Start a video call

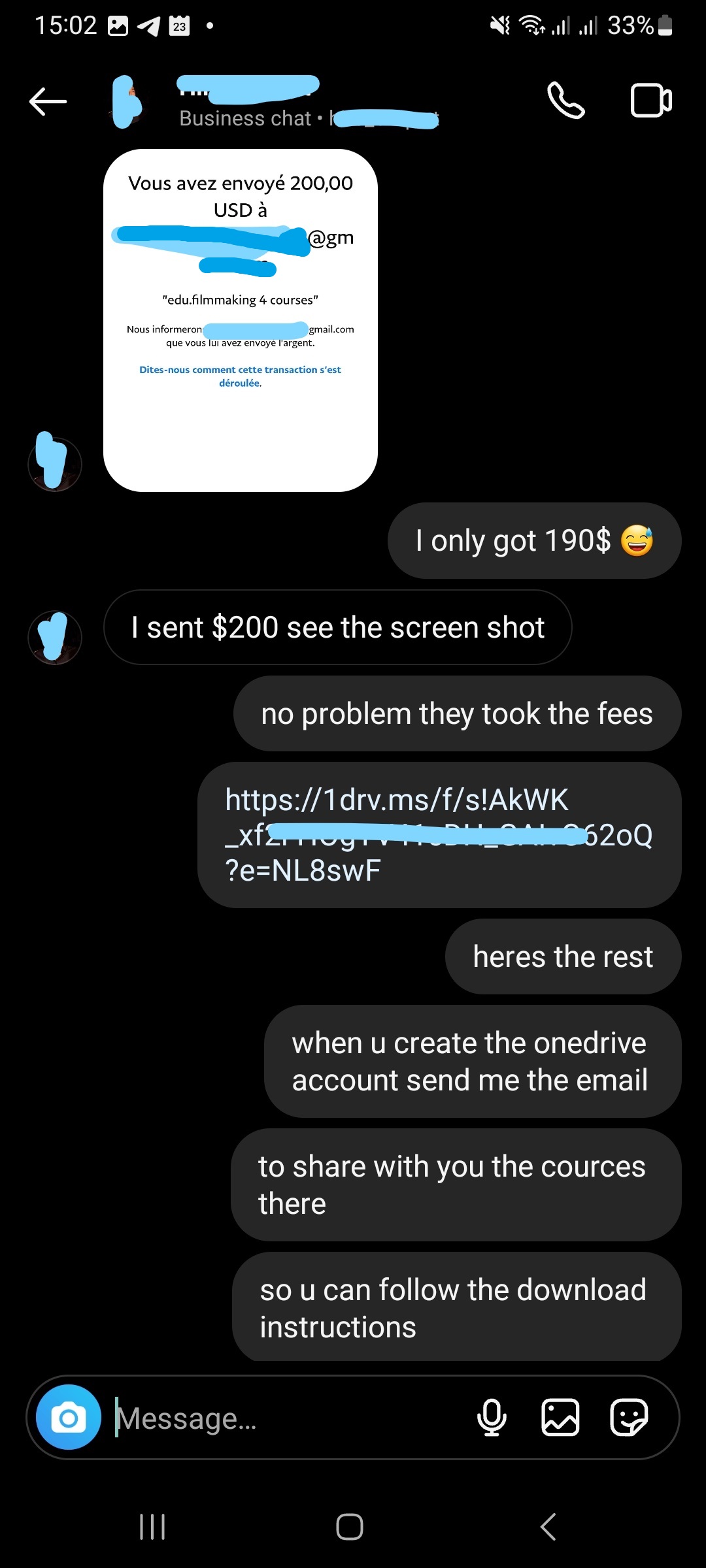650,101
